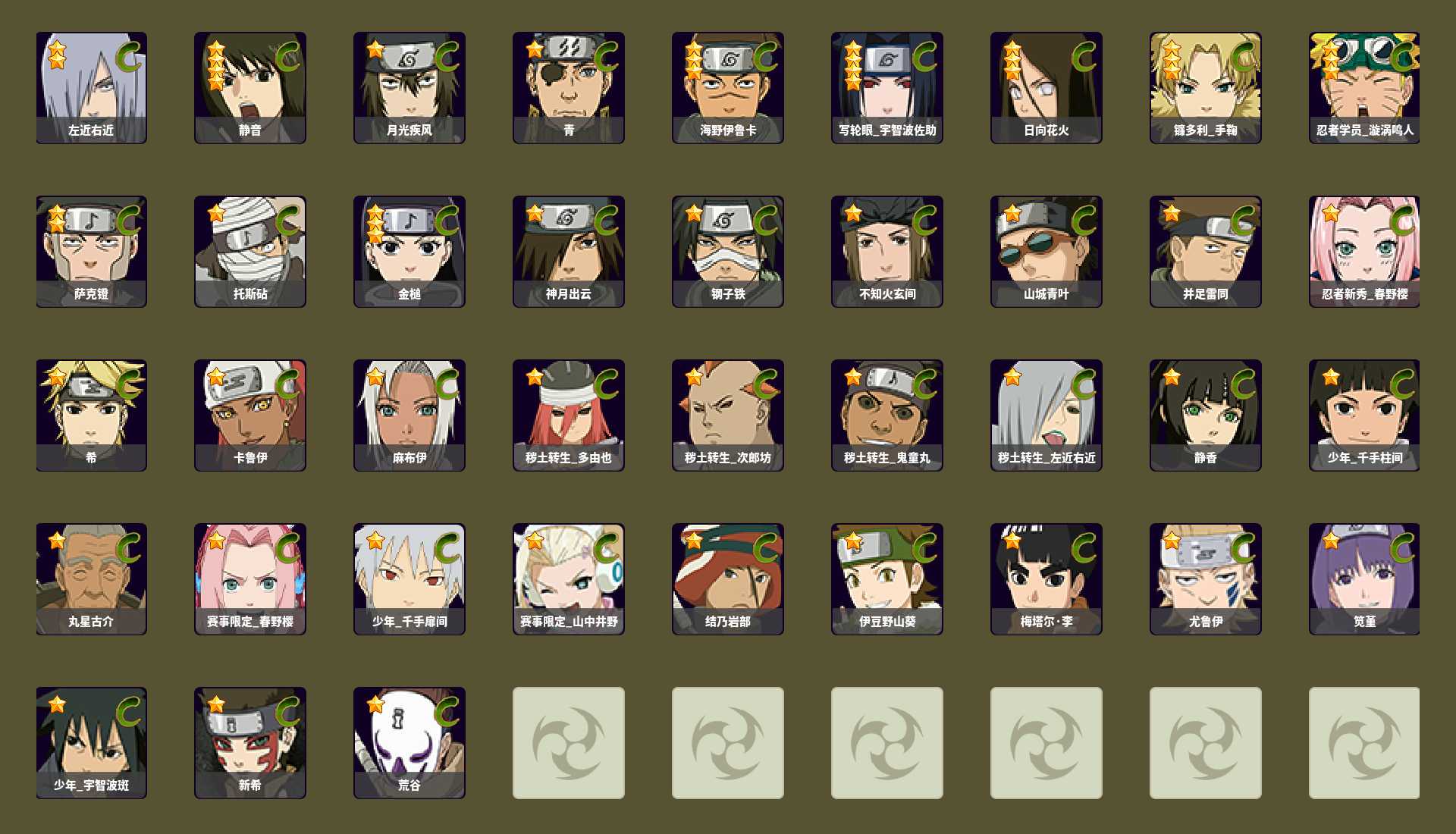Viewport: 1456px width, 834px height.
Task: Choose the 月光疾风 ninja tile
Action: click(409, 88)
